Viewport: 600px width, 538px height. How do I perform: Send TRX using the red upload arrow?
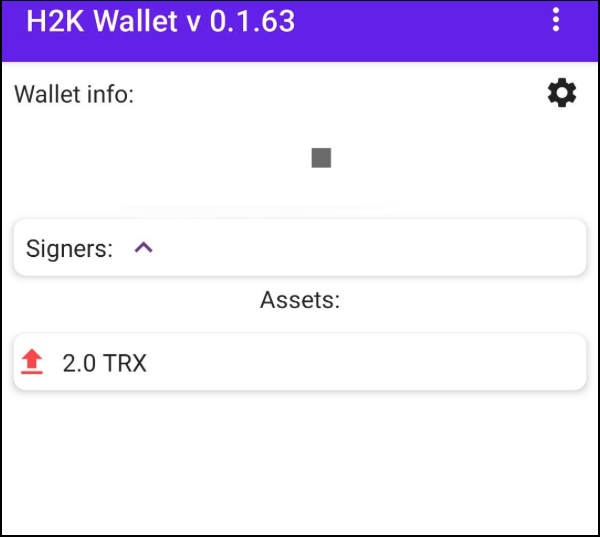32,362
